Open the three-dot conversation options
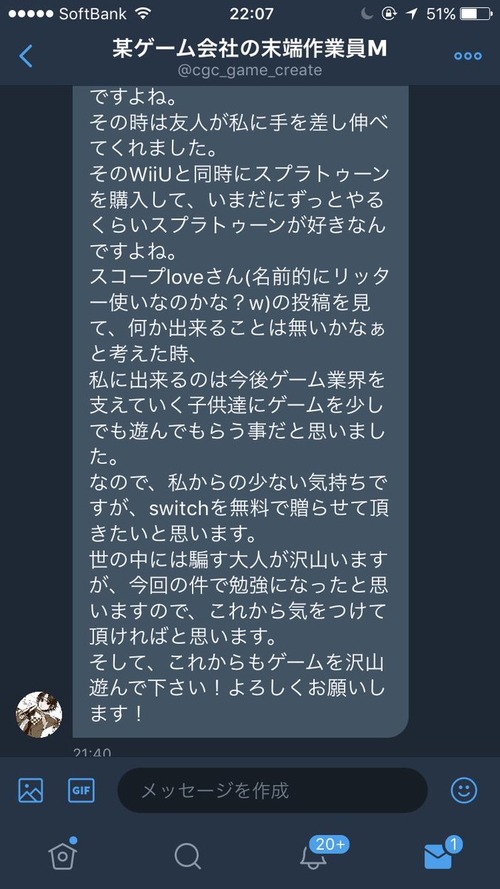 [468, 56]
